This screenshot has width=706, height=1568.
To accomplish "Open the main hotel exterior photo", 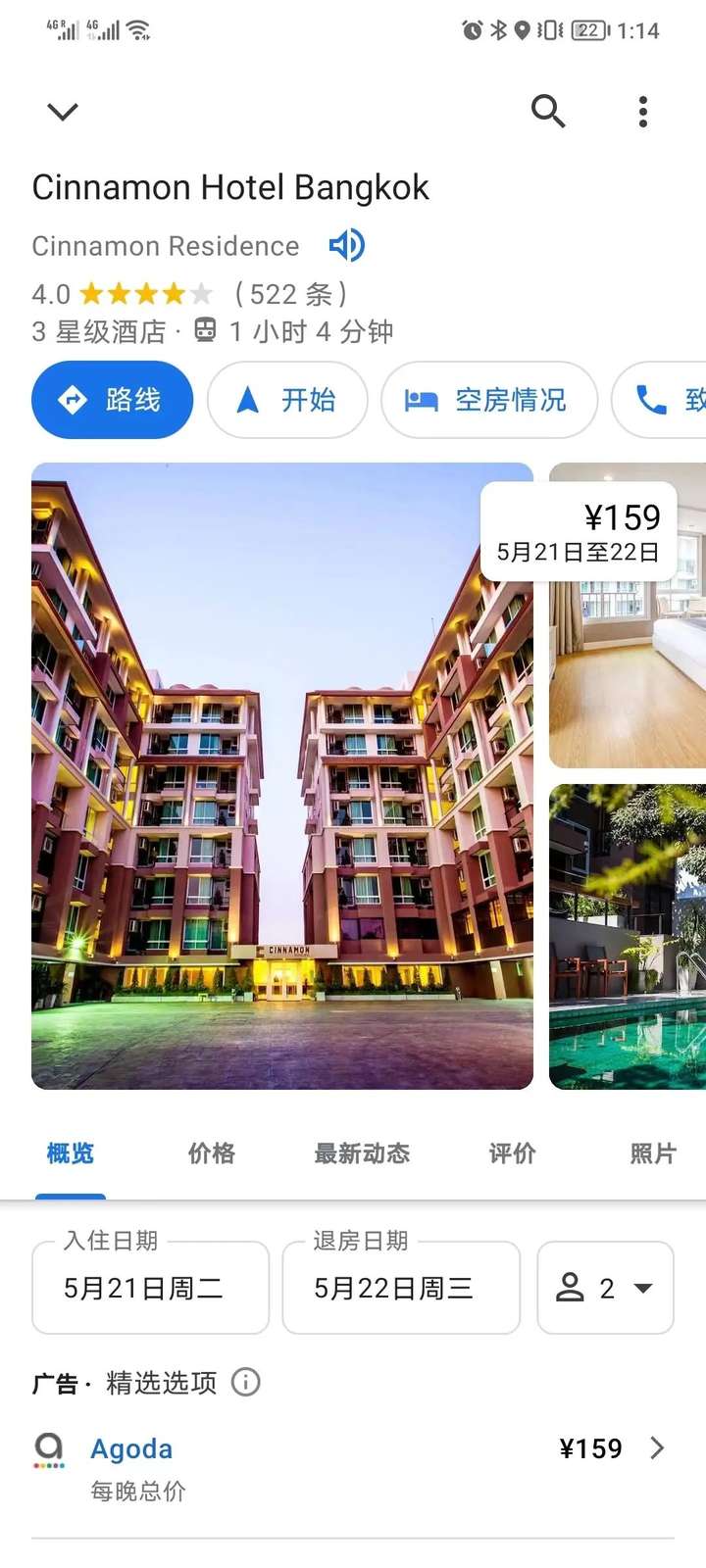I will (x=282, y=784).
